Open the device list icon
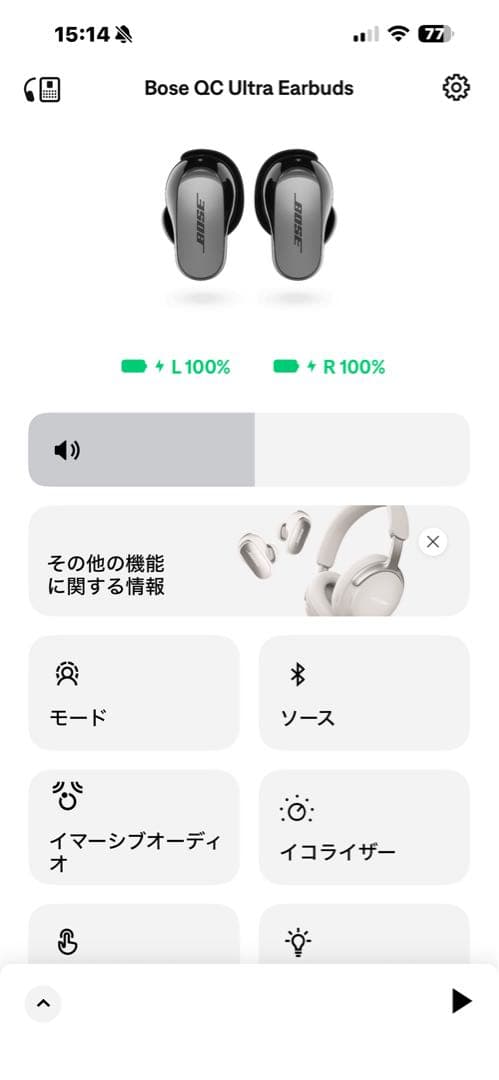Image resolution: width=499 pixels, height=1080 pixels. 43,90
